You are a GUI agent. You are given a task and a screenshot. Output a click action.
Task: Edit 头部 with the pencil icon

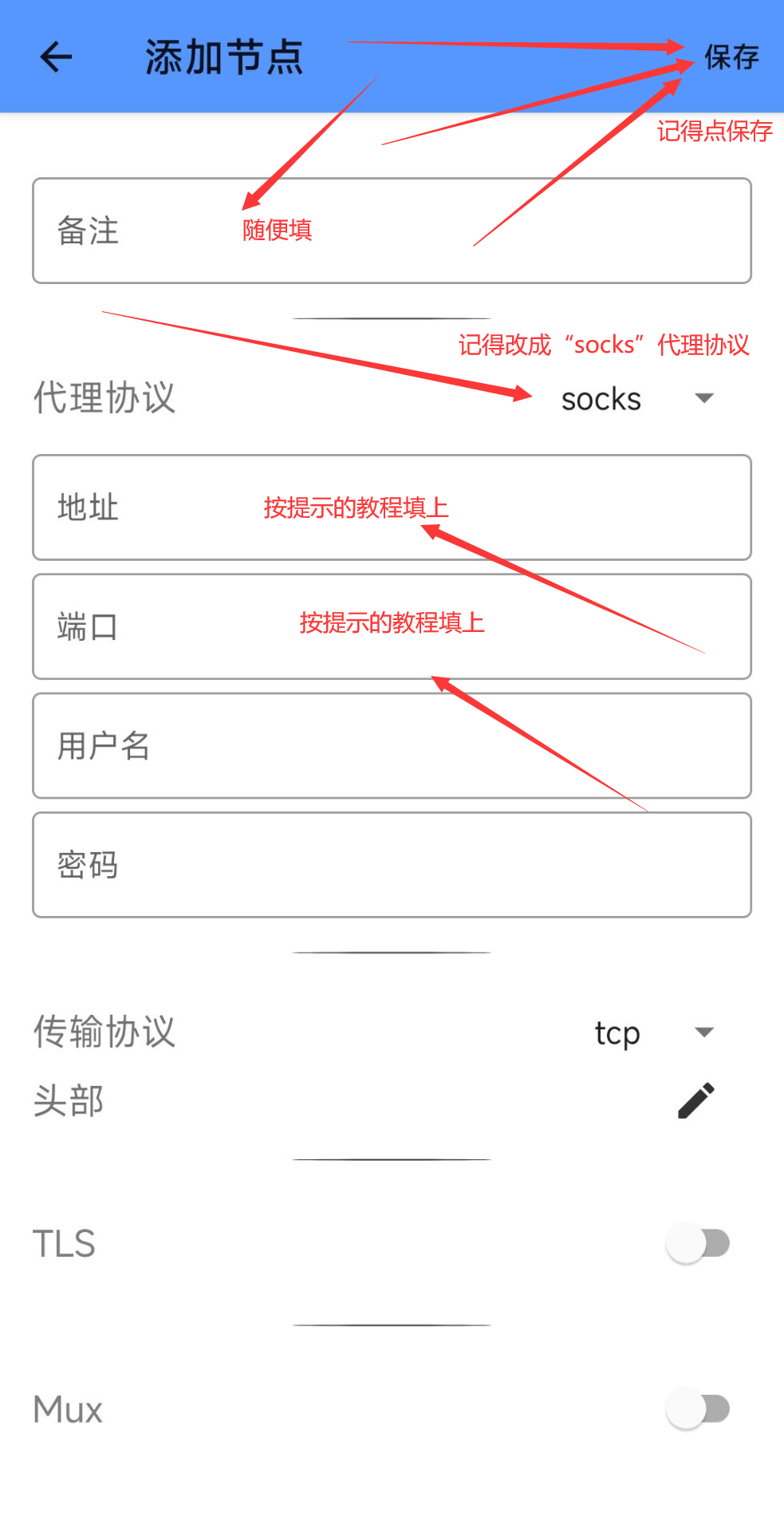pyautogui.click(x=695, y=1101)
